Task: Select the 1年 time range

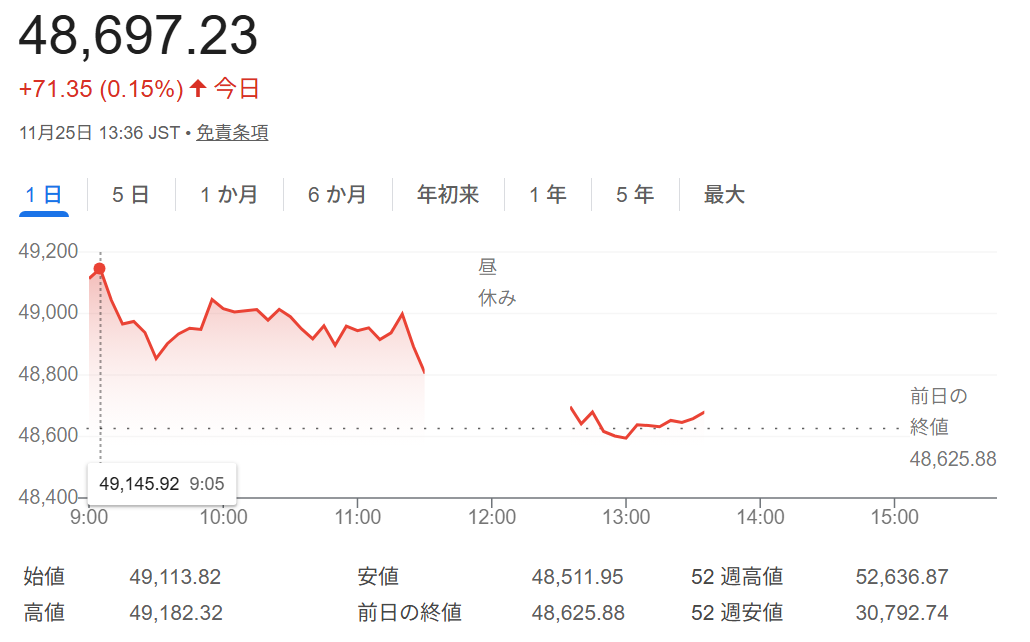Action: (x=548, y=194)
